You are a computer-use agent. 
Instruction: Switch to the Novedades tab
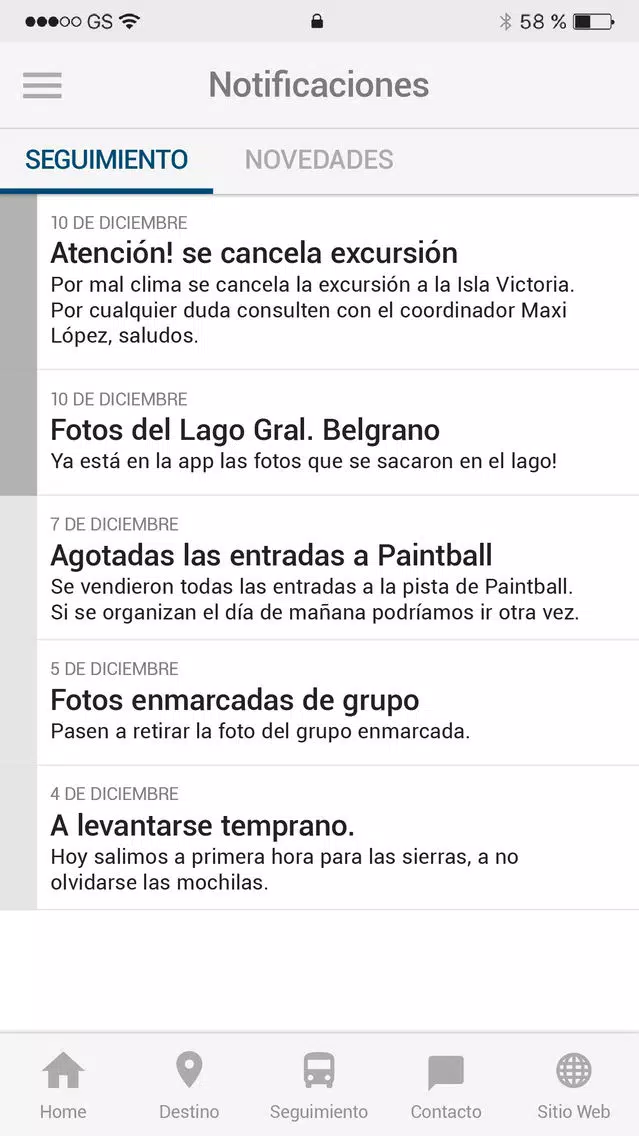point(319,159)
